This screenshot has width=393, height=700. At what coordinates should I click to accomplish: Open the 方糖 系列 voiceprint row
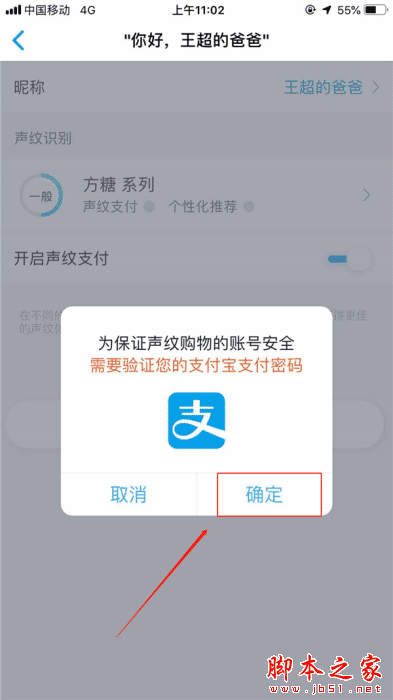point(196,195)
